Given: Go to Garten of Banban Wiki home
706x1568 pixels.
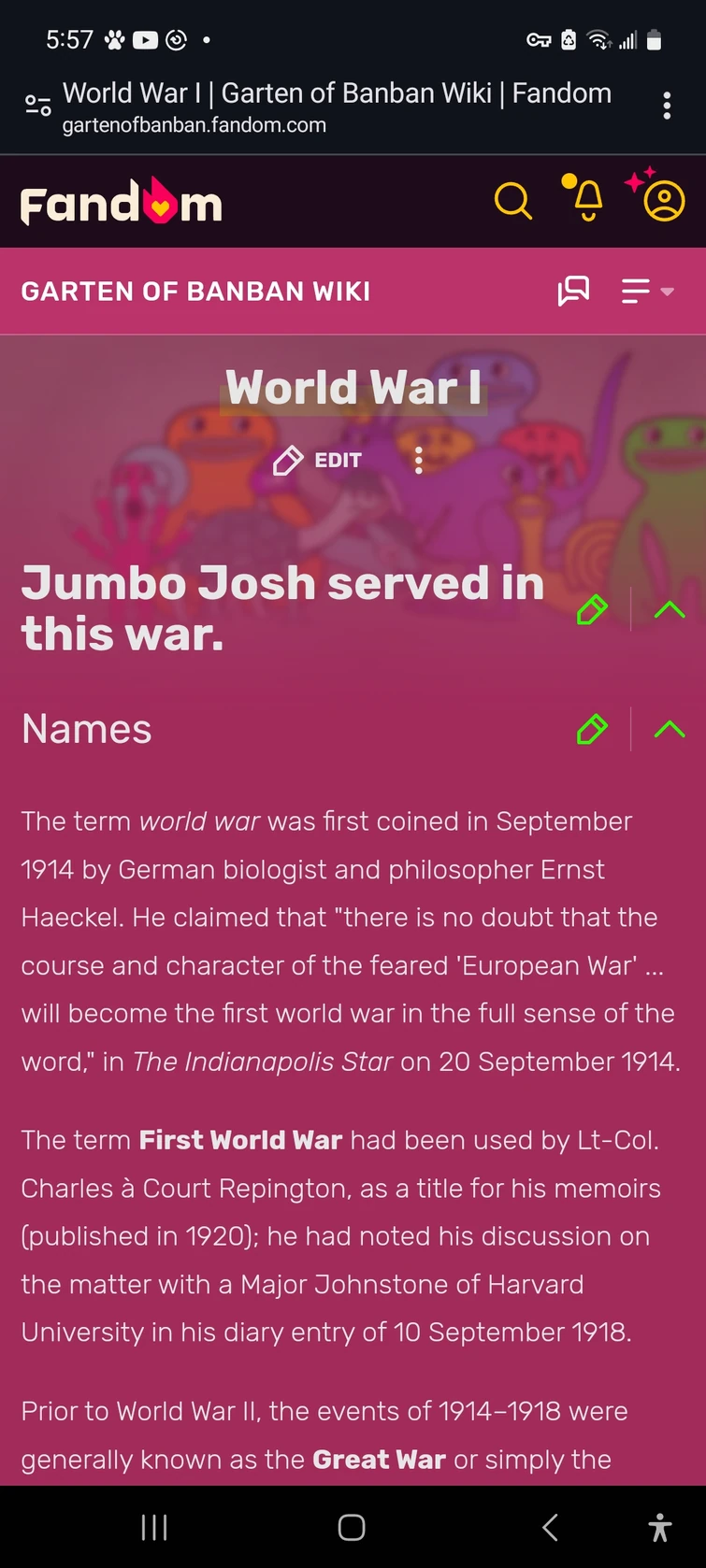Looking at the screenshot, I should coord(195,292).
